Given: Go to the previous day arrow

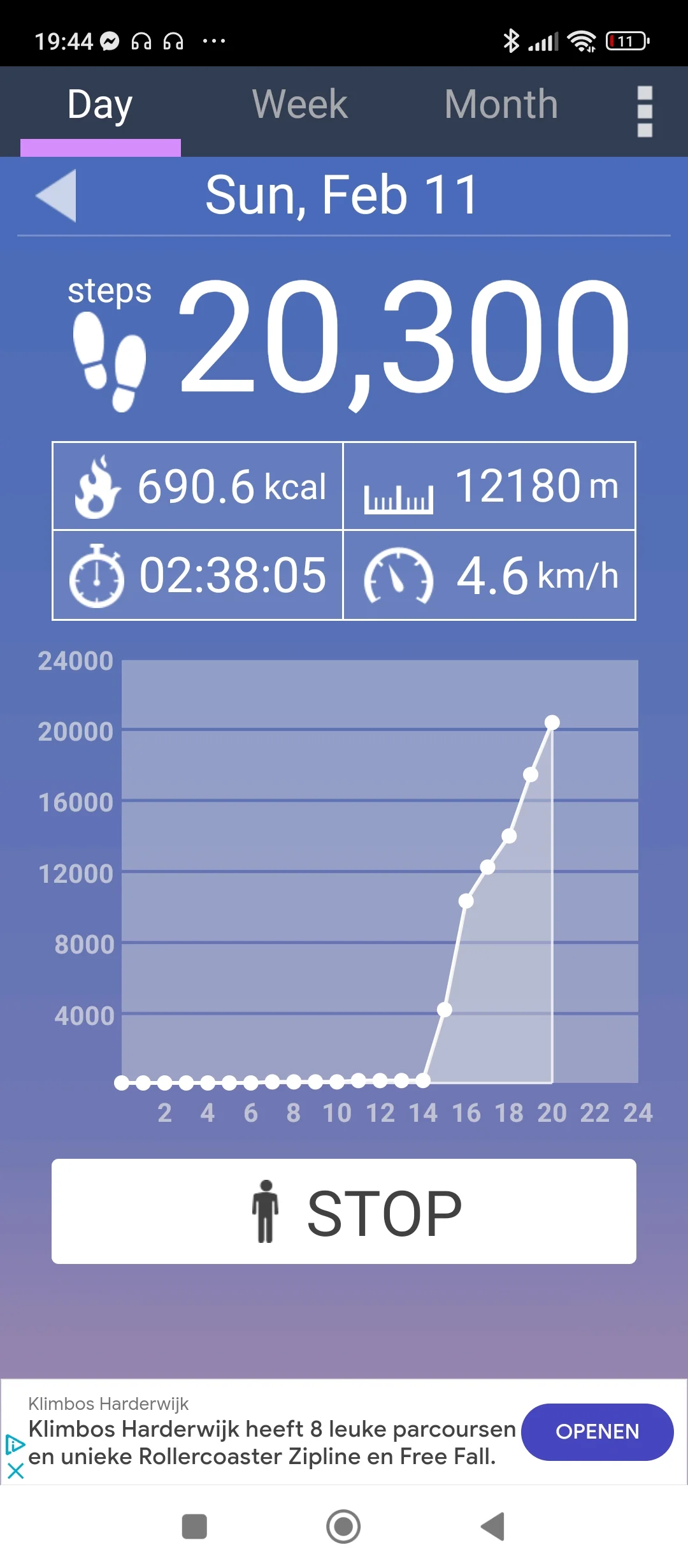Looking at the screenshot, I should 57,196.
